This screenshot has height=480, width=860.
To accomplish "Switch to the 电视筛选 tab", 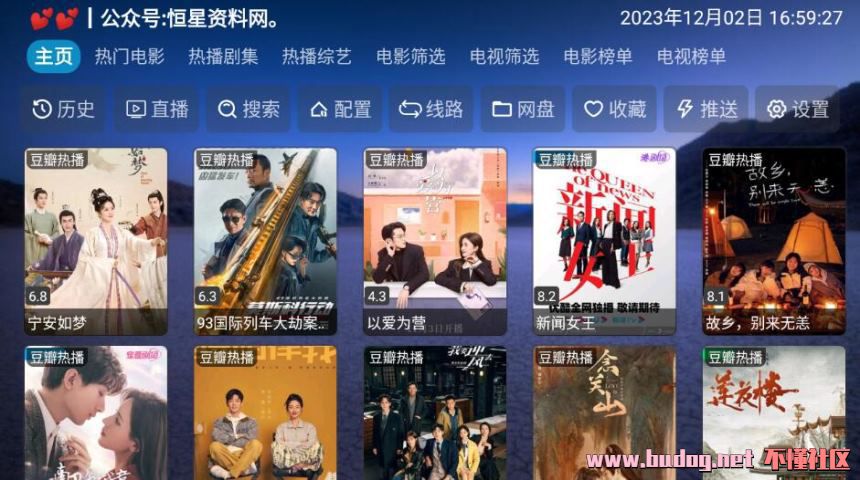I will coord(504,57).
